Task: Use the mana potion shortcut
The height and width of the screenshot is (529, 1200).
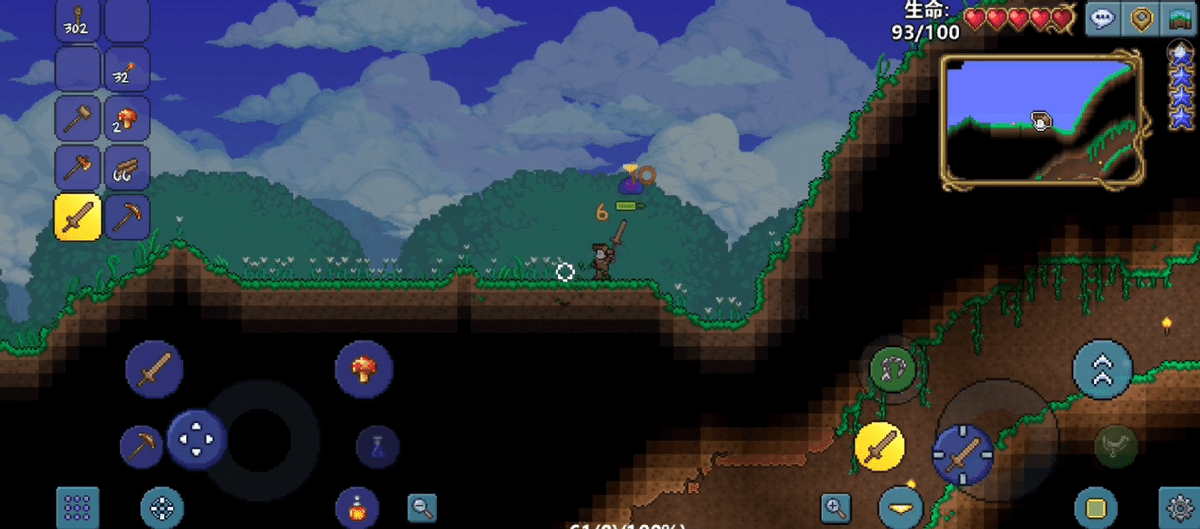Action: point(377,446)
